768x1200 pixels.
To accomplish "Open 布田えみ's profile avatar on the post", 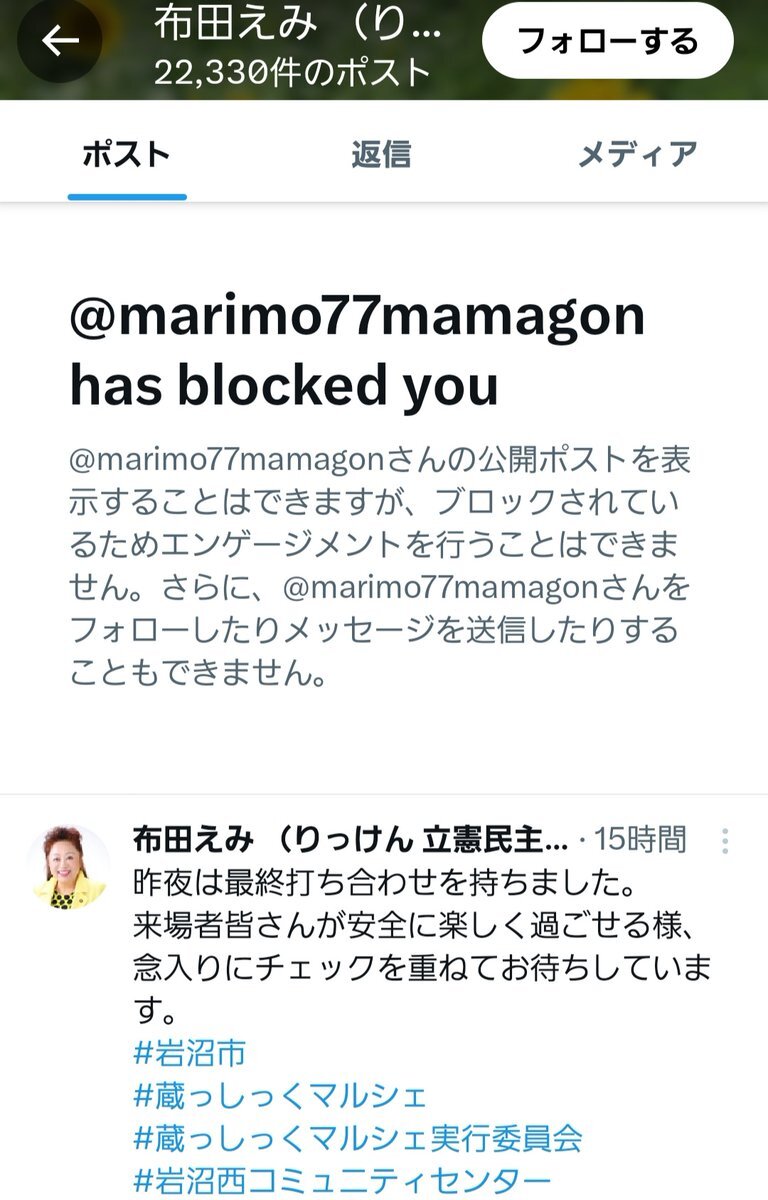I will (68, 867).
